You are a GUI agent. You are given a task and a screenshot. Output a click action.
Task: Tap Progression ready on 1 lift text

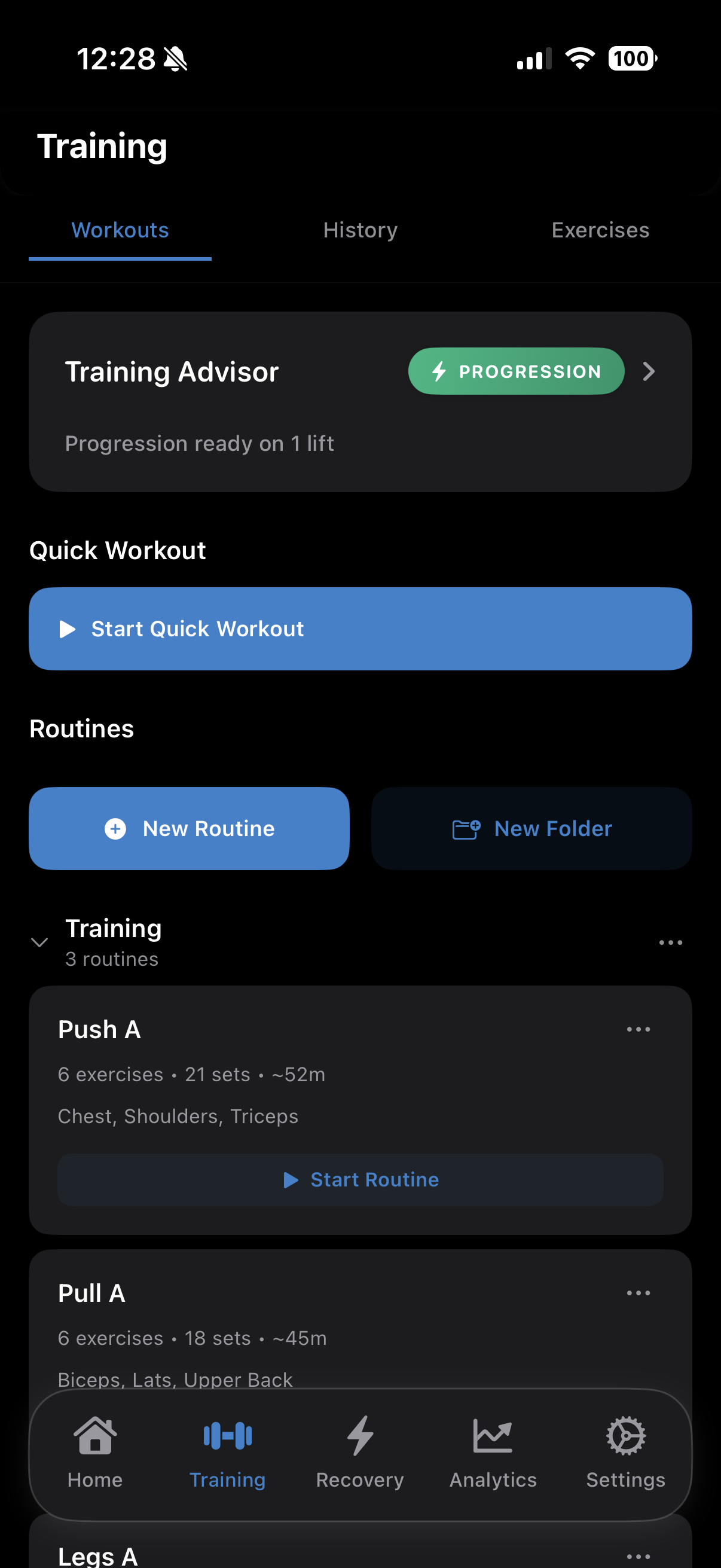pyautogui.click(x=199, y=443)
